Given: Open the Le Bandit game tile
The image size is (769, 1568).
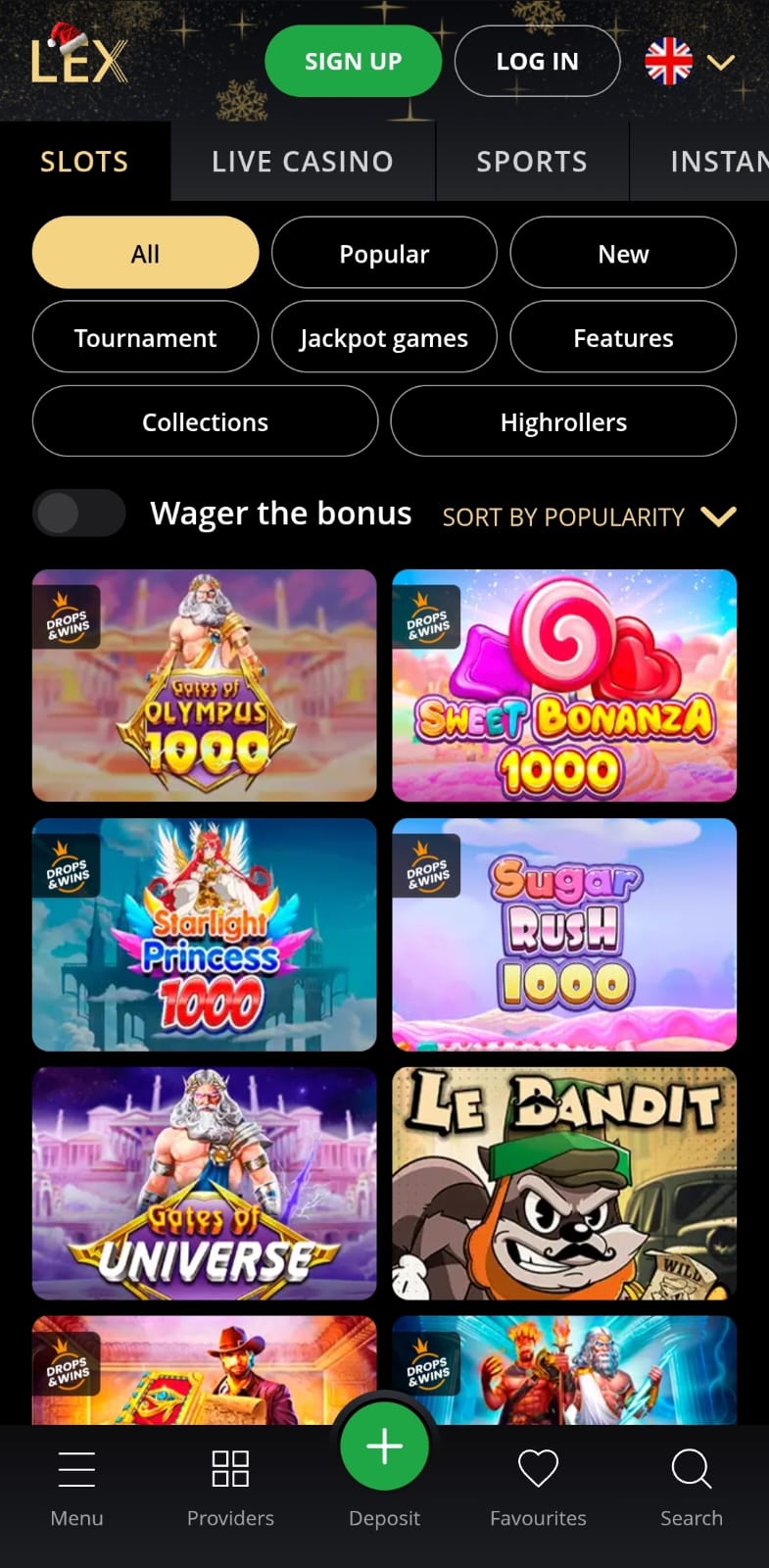Looking at the screenshot, I should tap(563, 1183).
